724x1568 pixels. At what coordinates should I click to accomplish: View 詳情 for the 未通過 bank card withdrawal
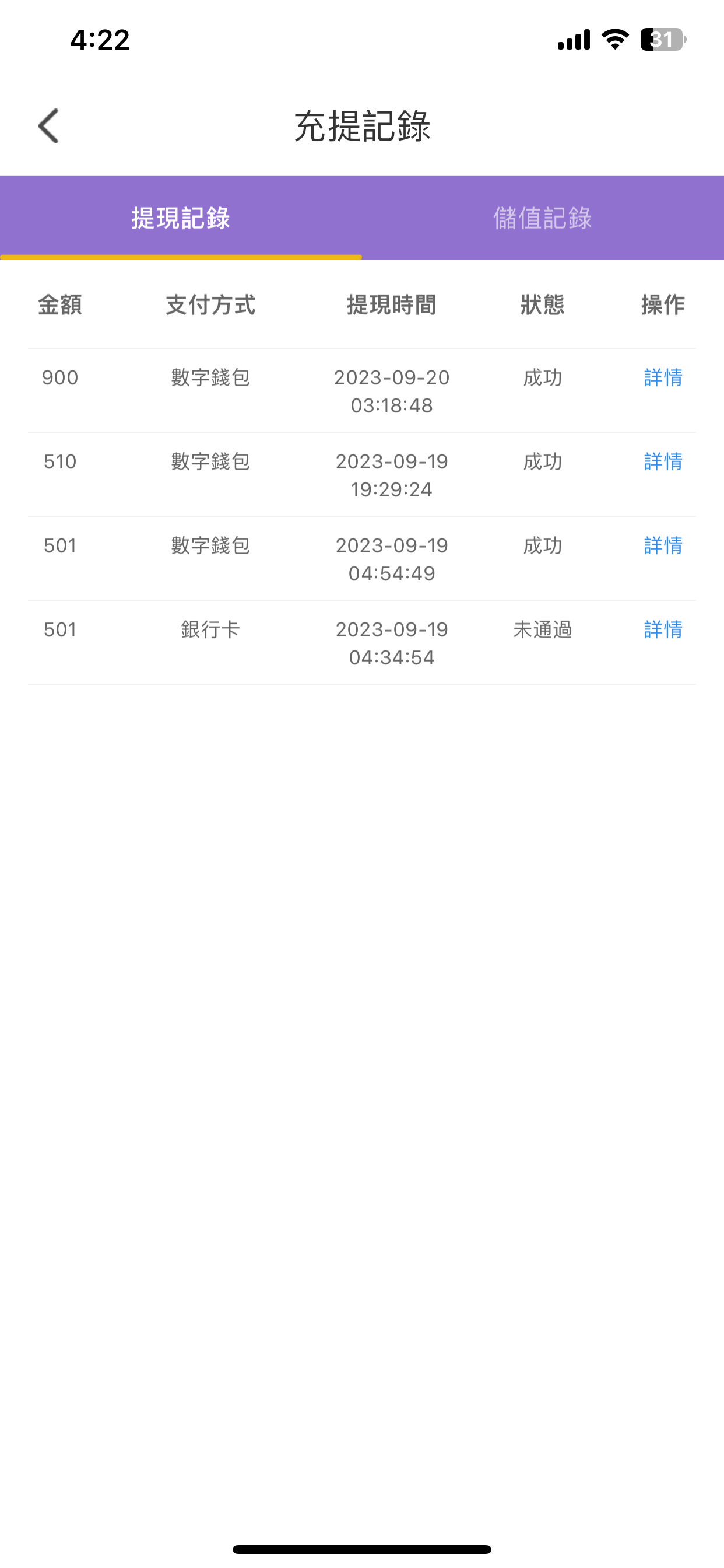[x=663, y=629]
